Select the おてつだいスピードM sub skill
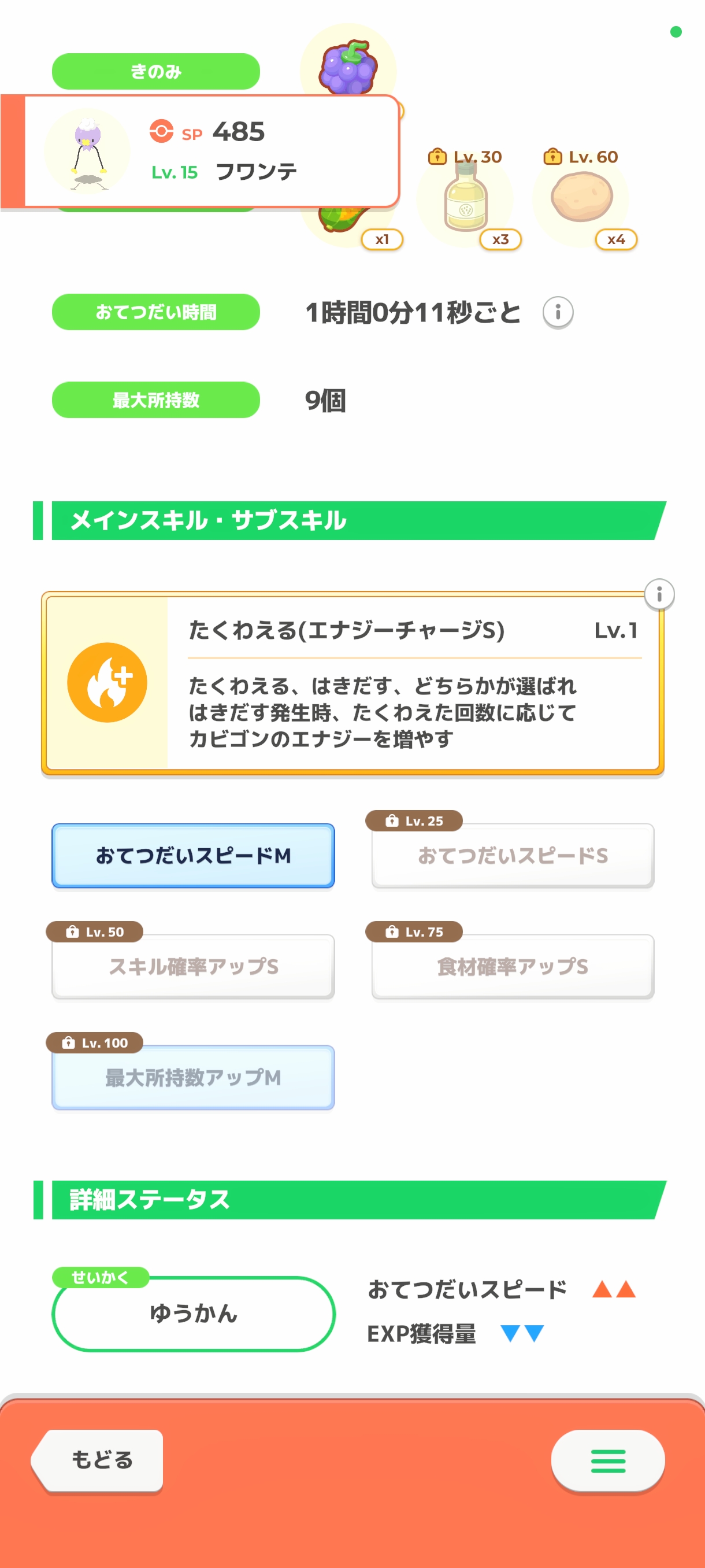705x1568 pixels. [x=193, y=855]
